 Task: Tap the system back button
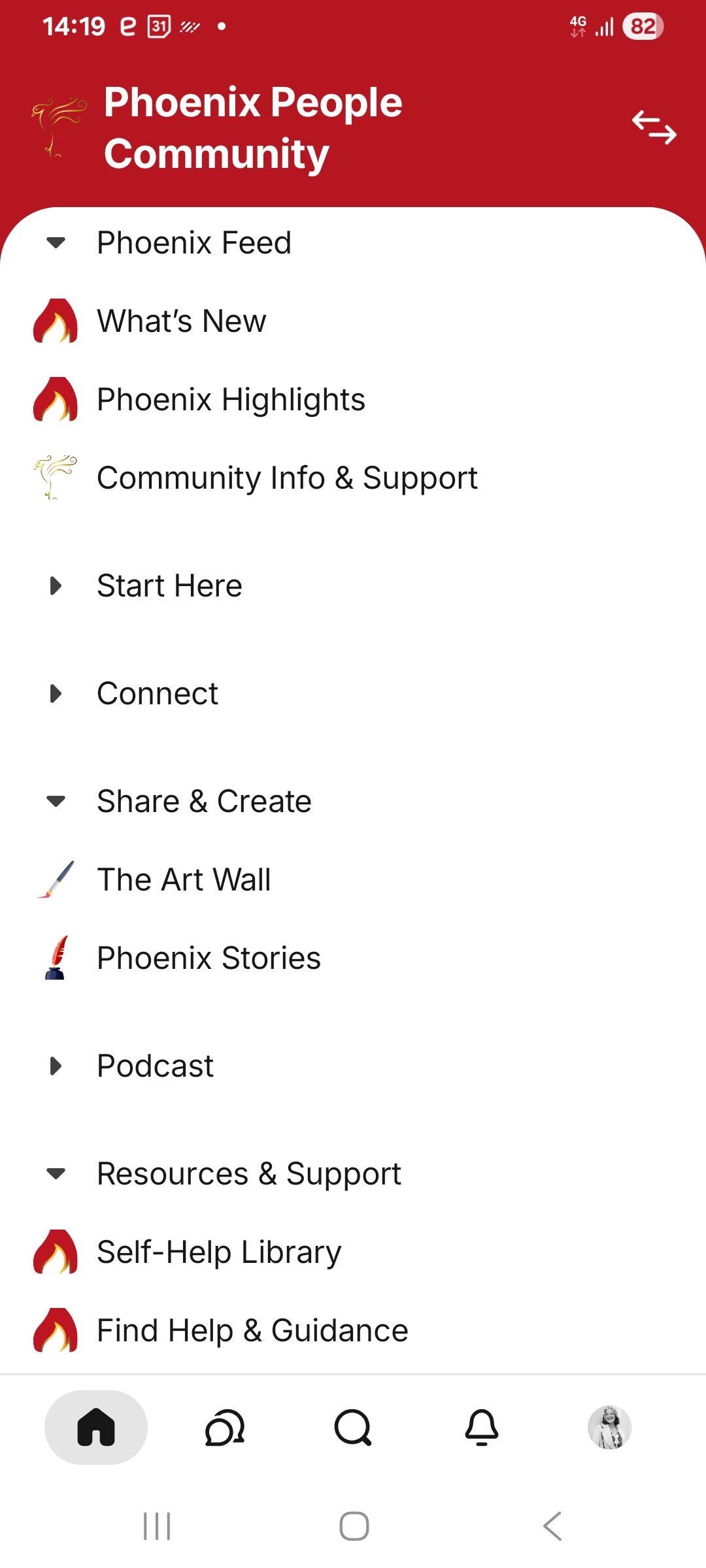(x=552, y=1526)
